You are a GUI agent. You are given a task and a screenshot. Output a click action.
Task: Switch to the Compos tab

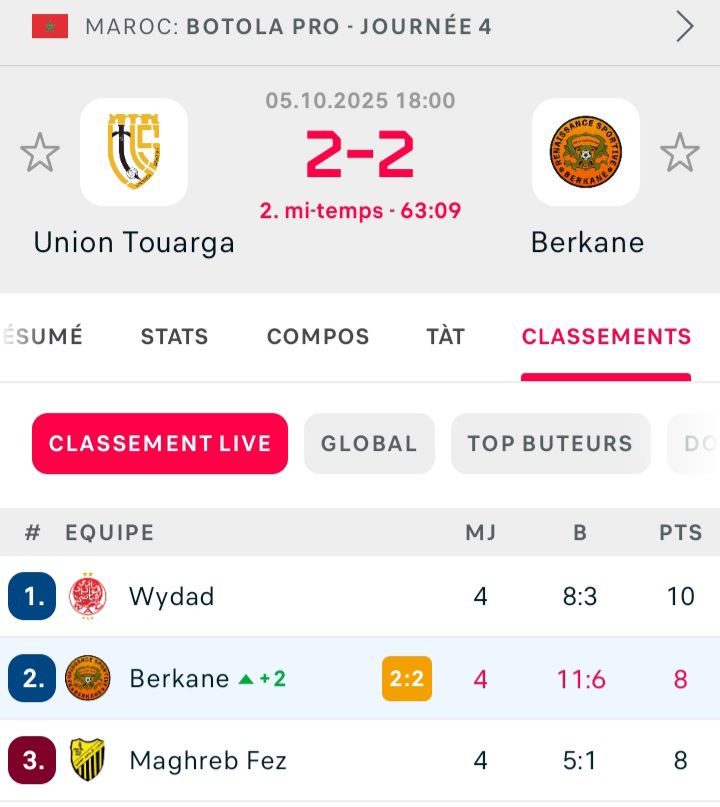318,337
